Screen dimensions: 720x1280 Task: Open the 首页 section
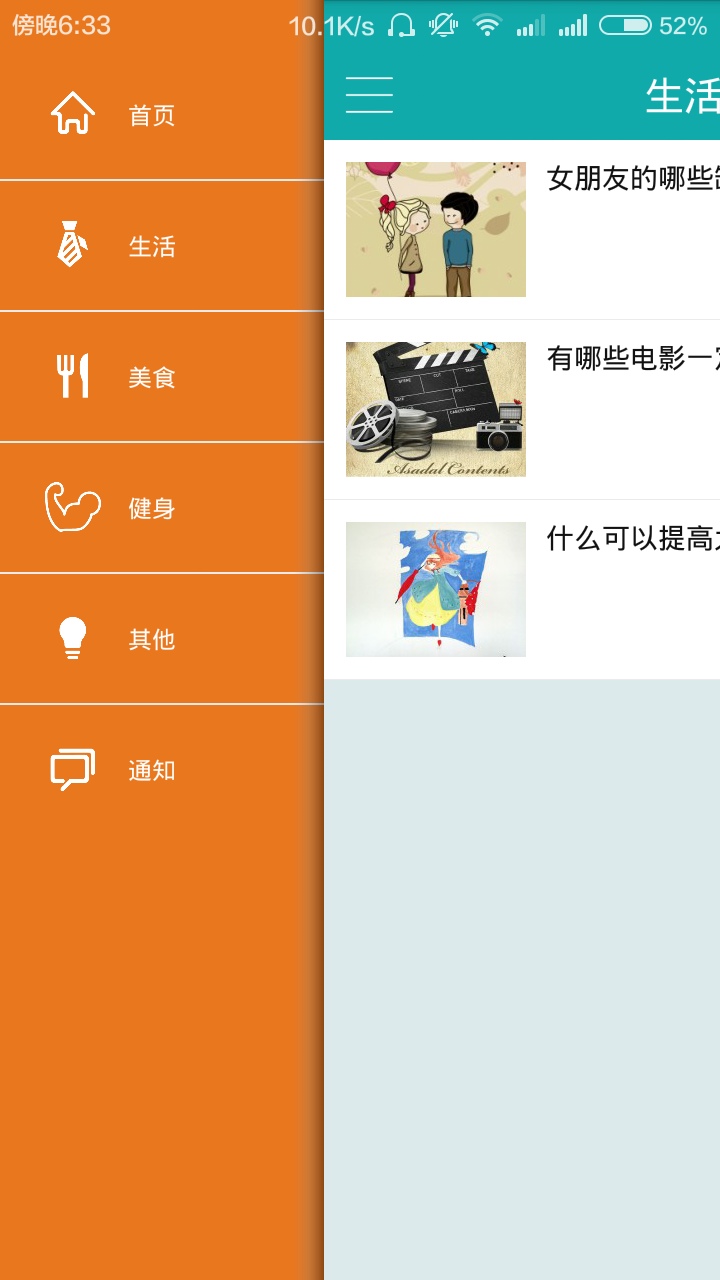click(x=150, y=115)
